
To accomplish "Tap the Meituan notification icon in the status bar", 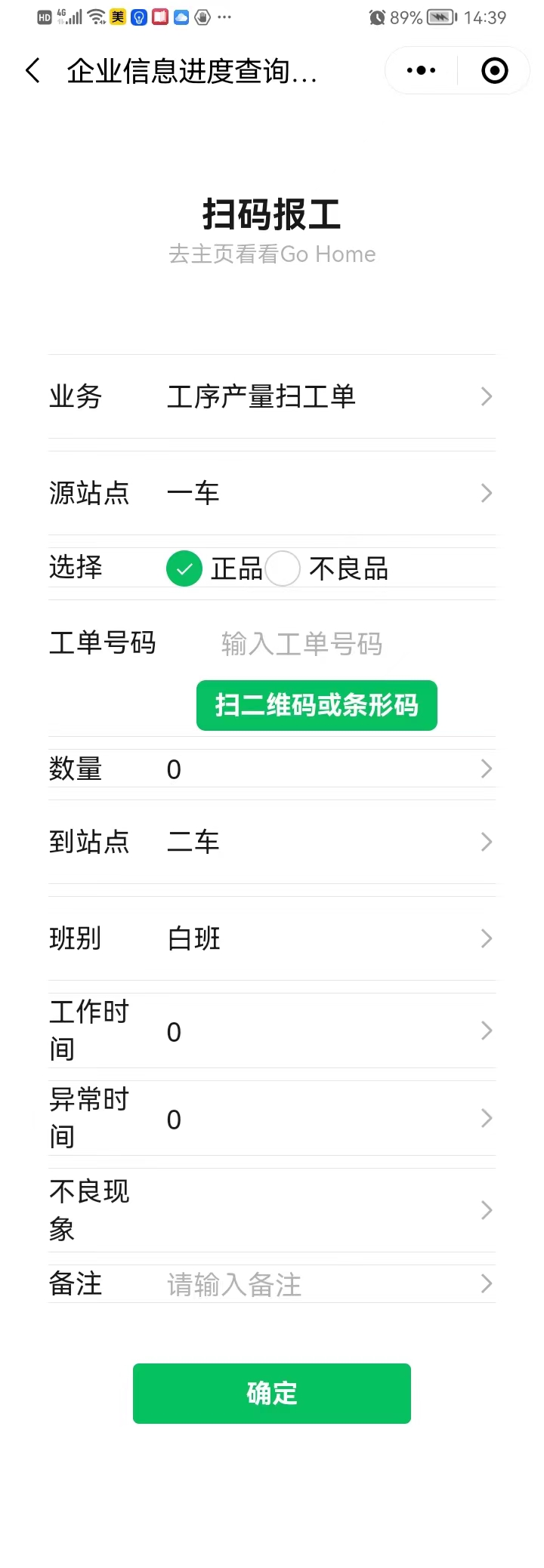I will [x=117, y=17].
